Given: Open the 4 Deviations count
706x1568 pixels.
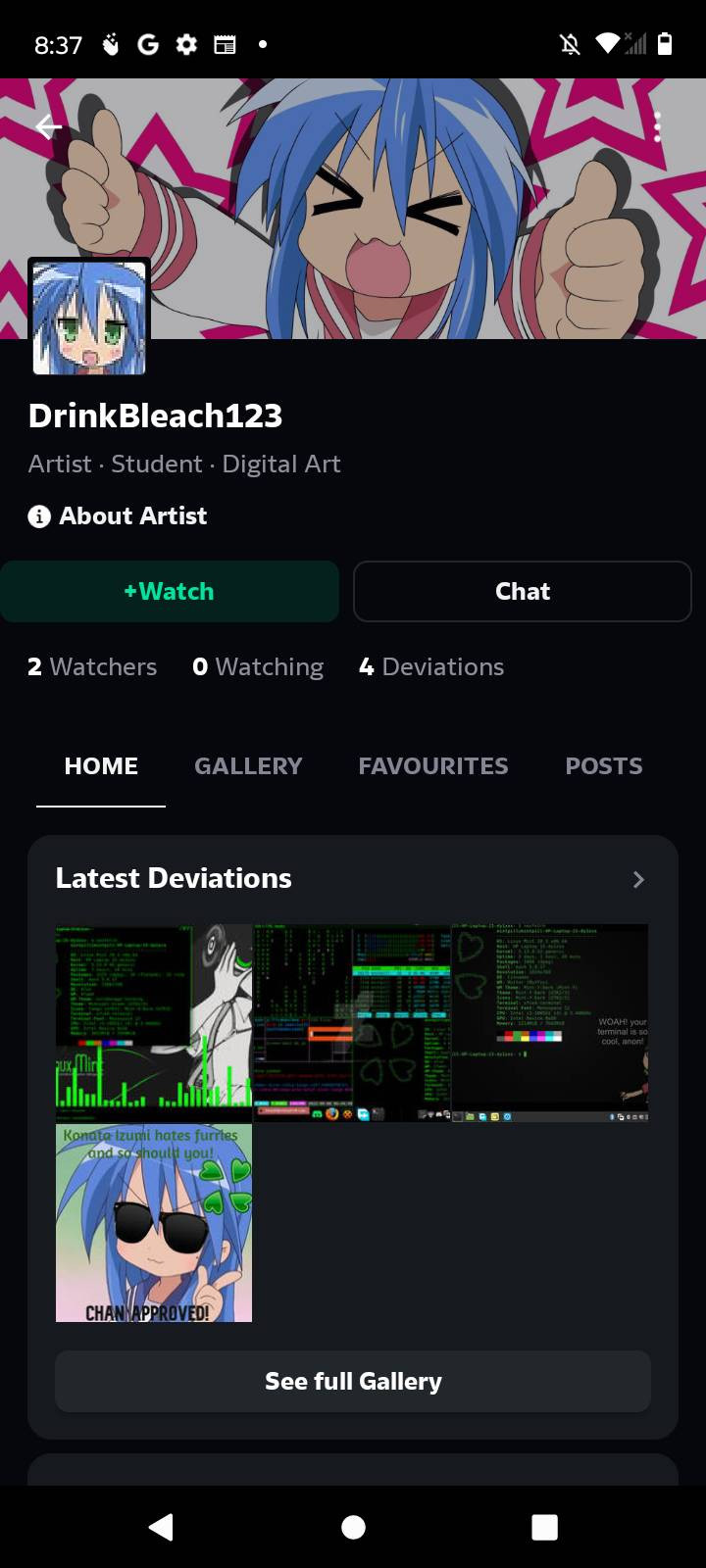Looking at the screenshot, I should pos(431,667).
